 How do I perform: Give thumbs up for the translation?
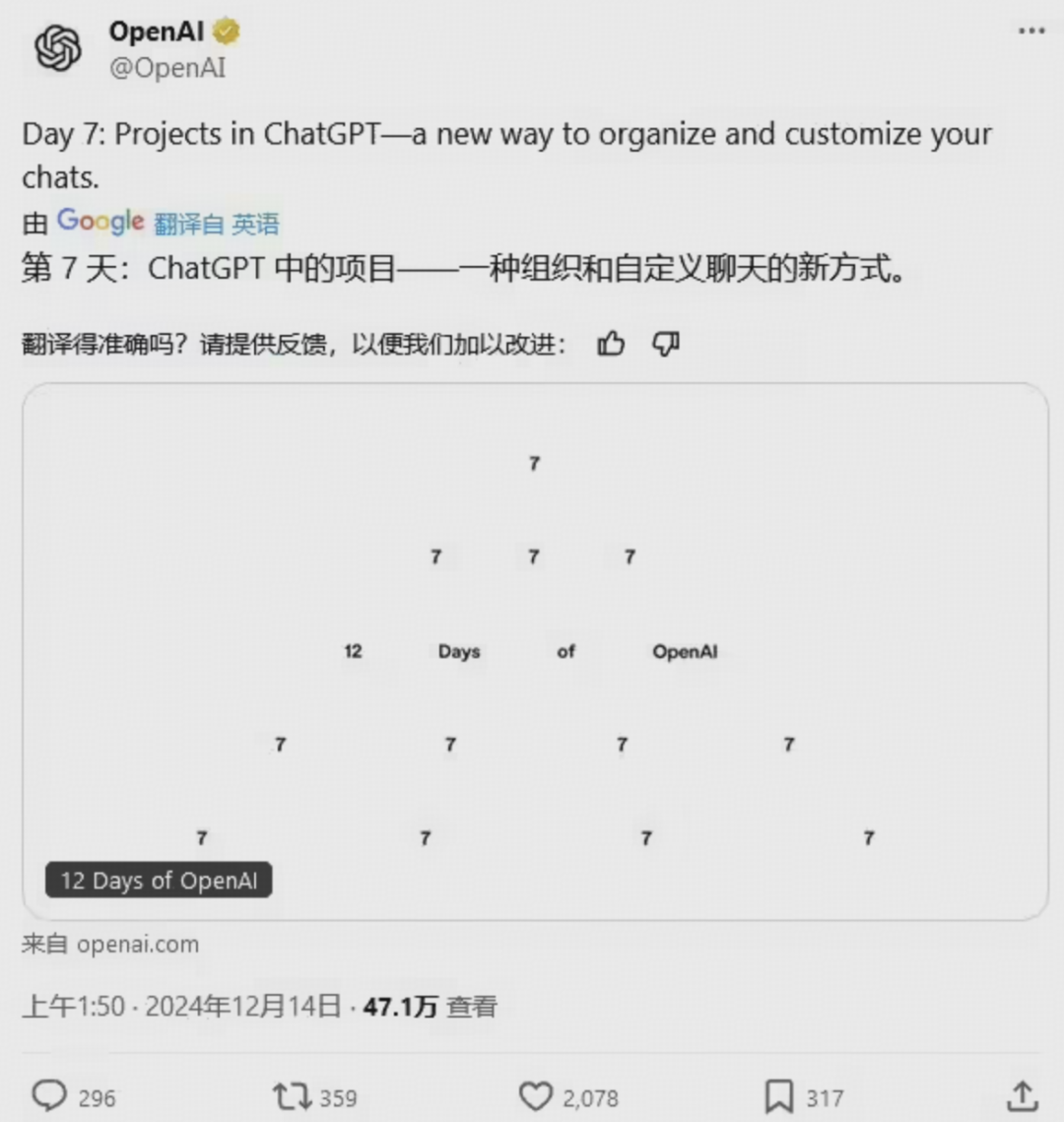[611, 344]
